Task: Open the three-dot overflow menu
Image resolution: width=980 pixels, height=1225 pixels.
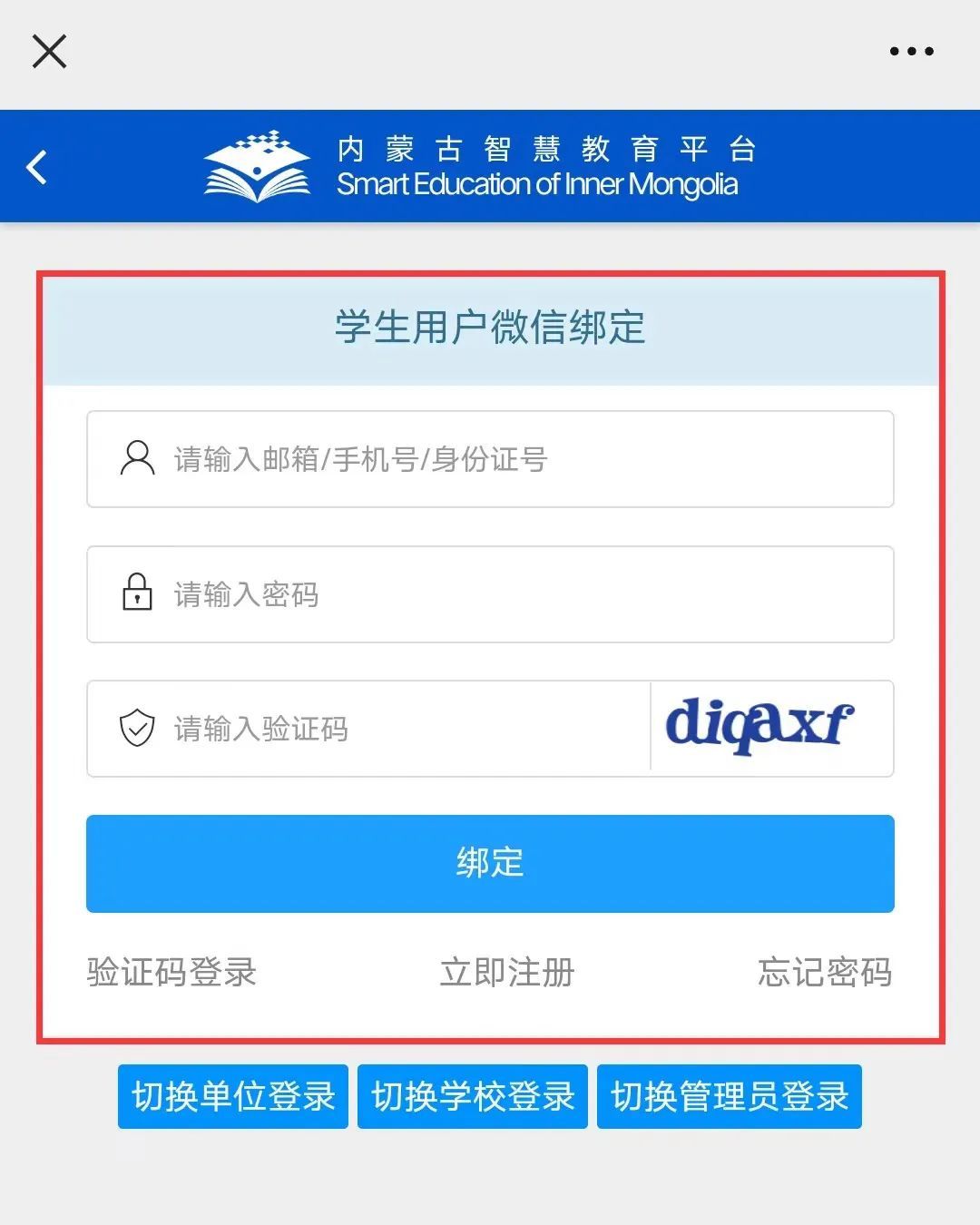Action: tap(911, 52)
